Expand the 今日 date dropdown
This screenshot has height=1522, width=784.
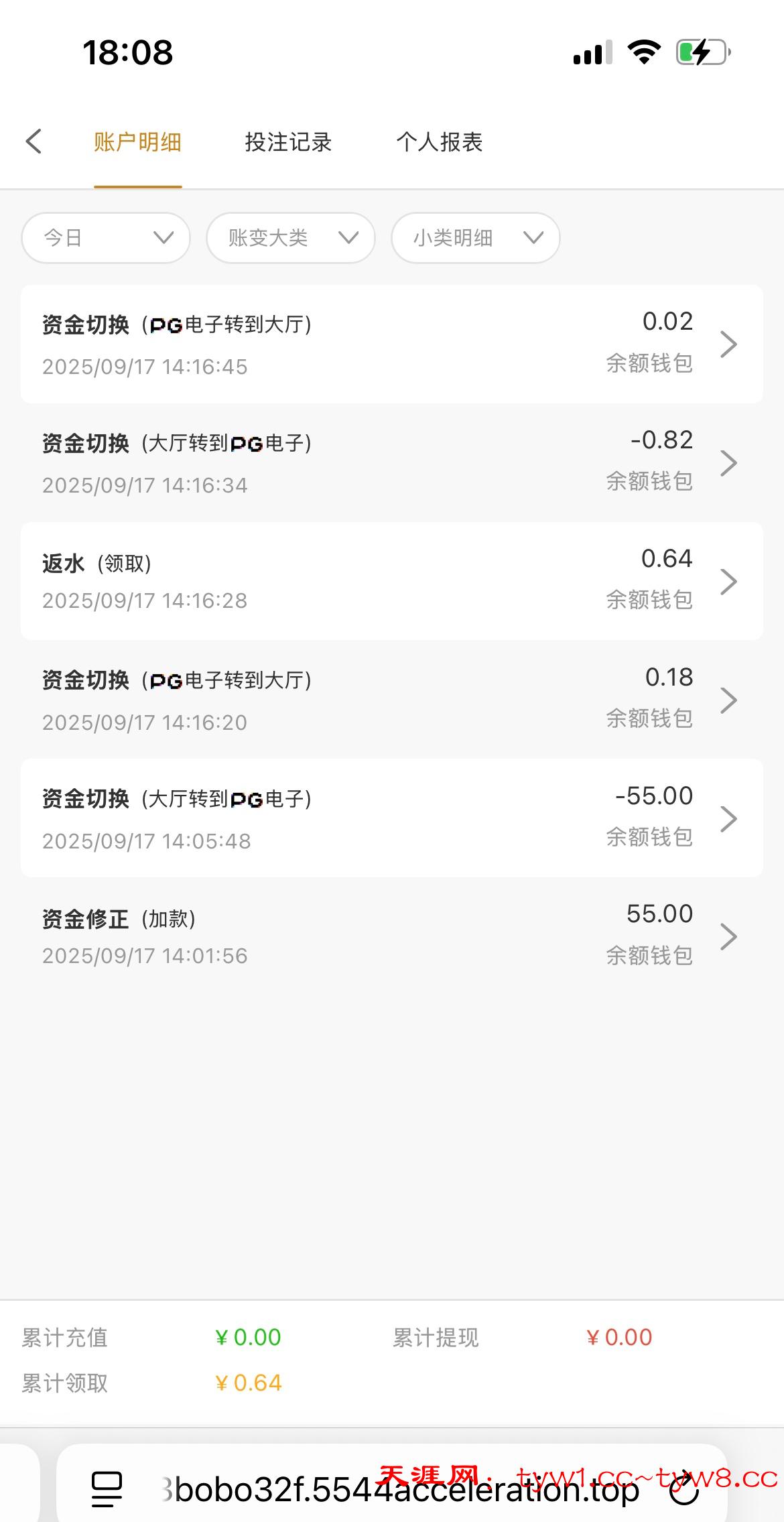(x=106, y=238)
